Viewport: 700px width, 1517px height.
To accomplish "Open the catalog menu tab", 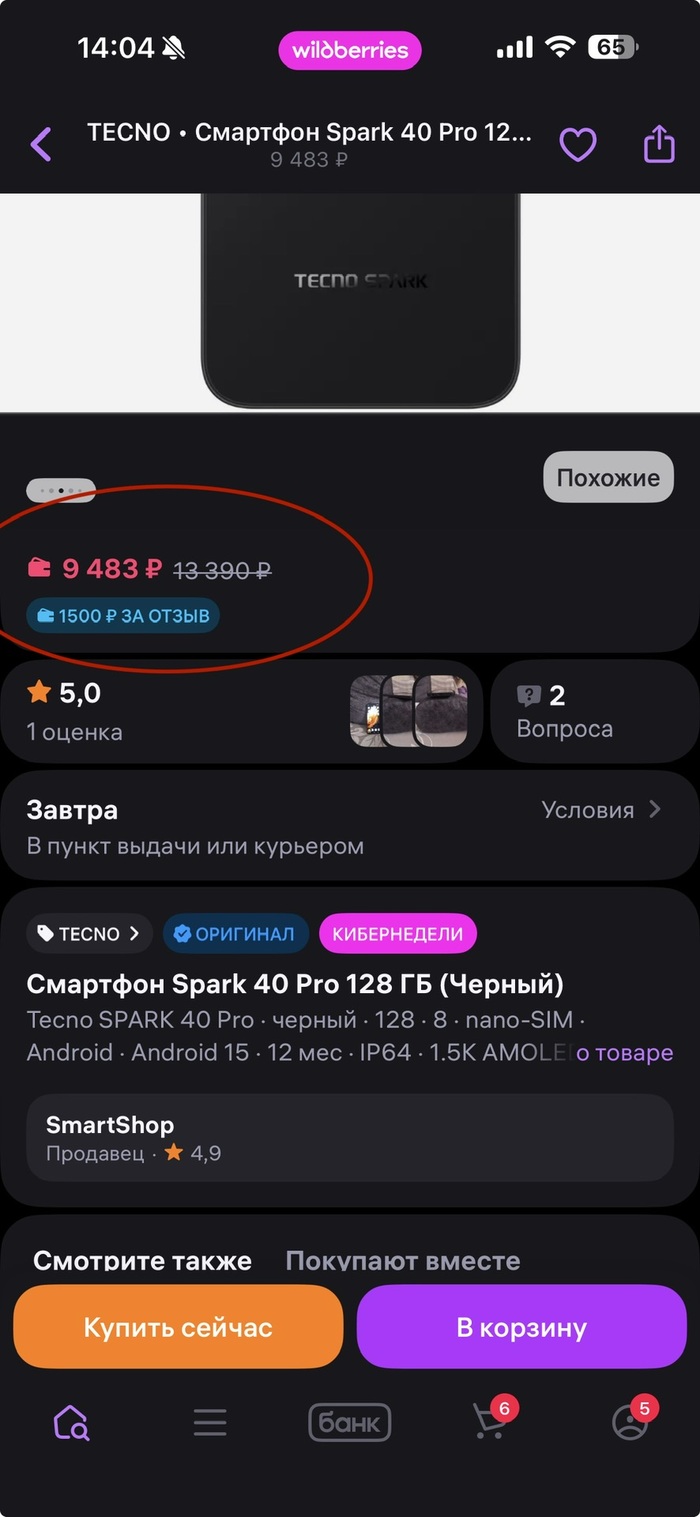I will [210, 1422].
